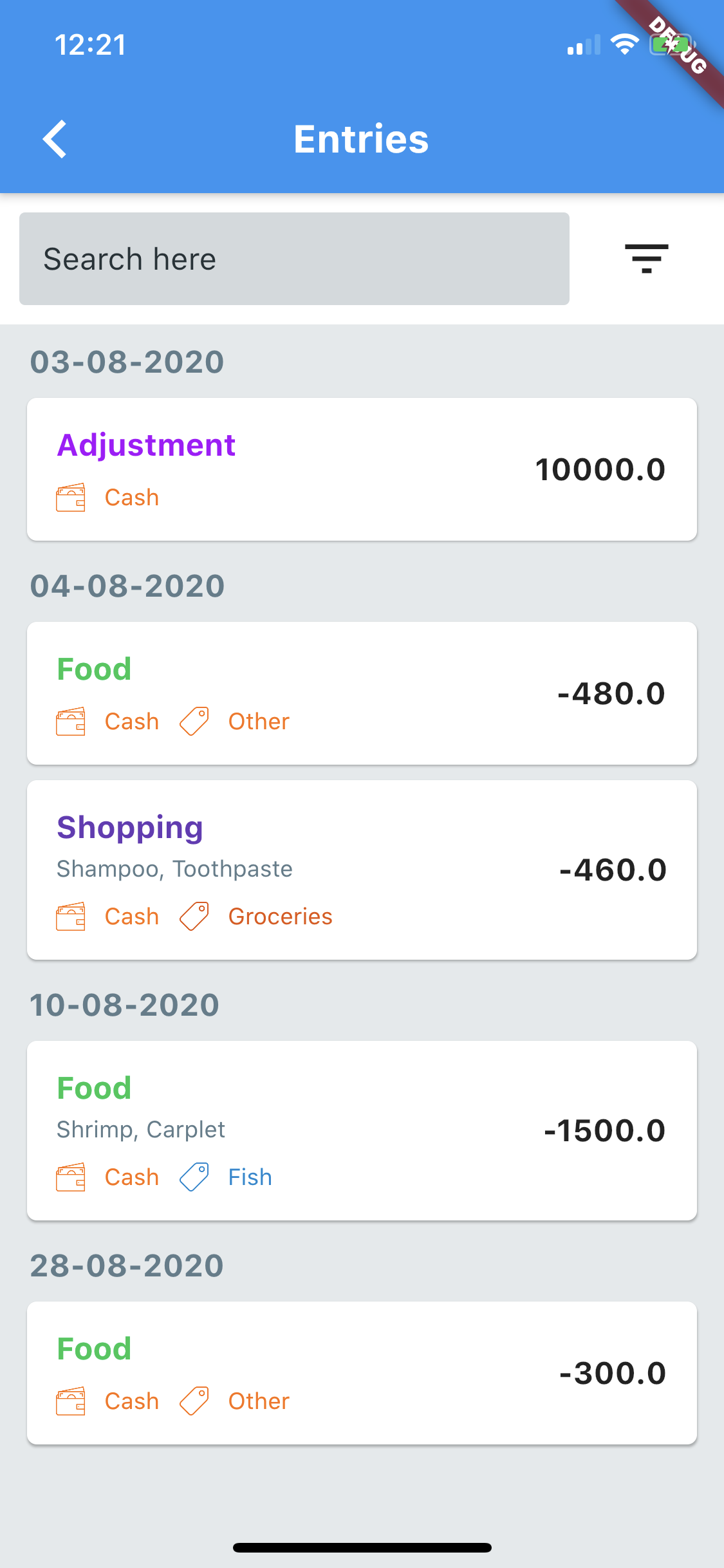This screenshot has height=1568, width=724.
Task: Open the Food entry of -300.0
Action: pyautogui.click(x=362, y=1373)
